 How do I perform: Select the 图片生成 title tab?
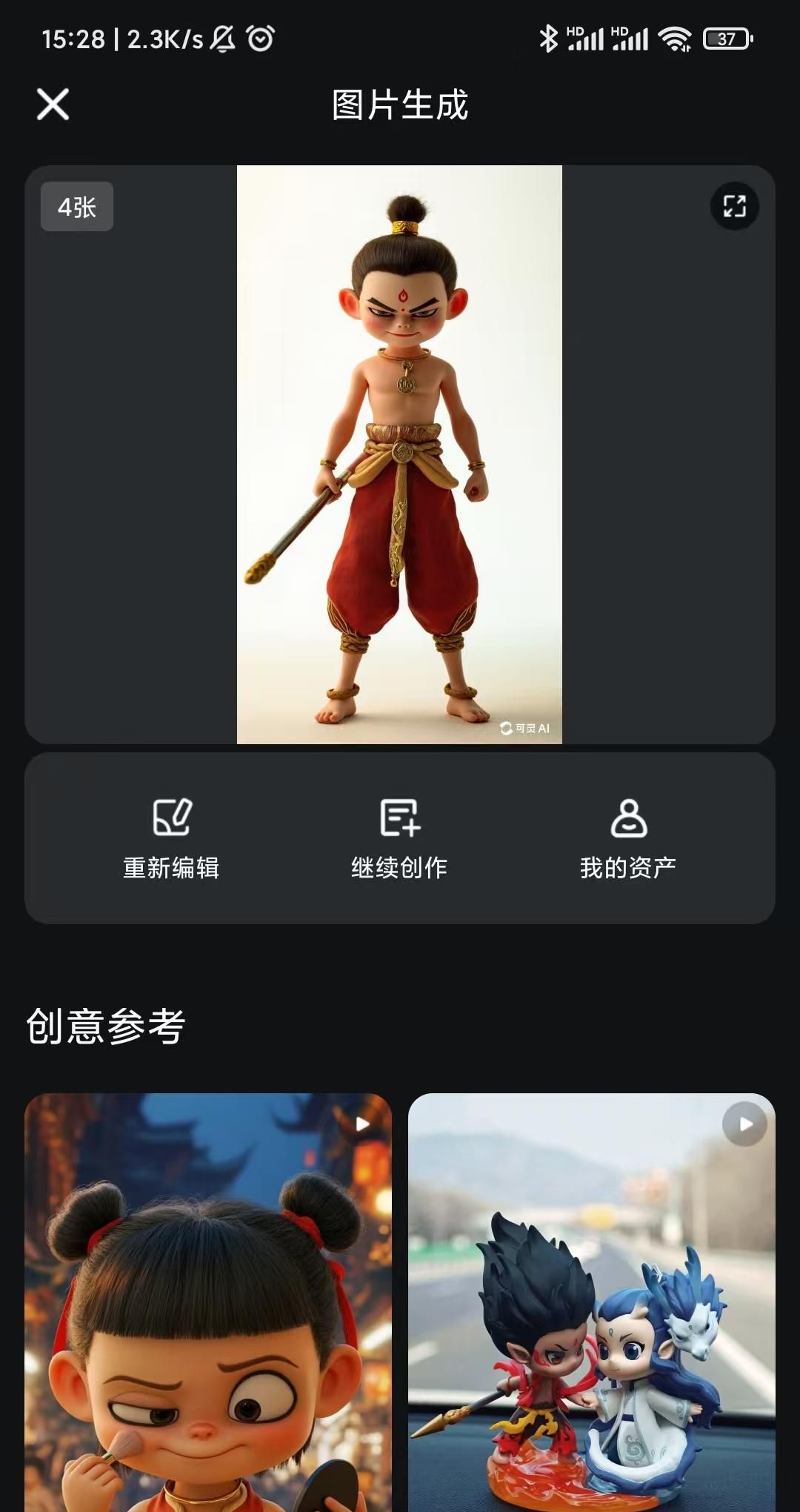point(400,105)
